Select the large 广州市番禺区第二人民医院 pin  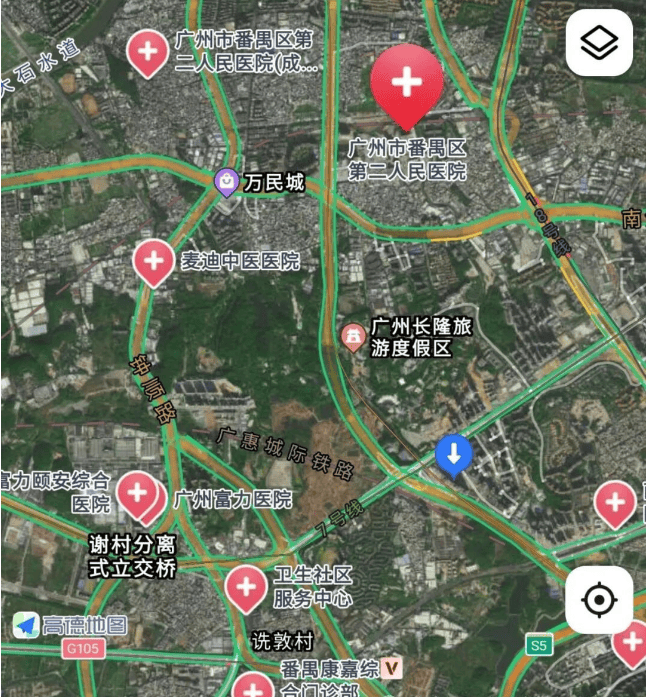tap(407, 83)
